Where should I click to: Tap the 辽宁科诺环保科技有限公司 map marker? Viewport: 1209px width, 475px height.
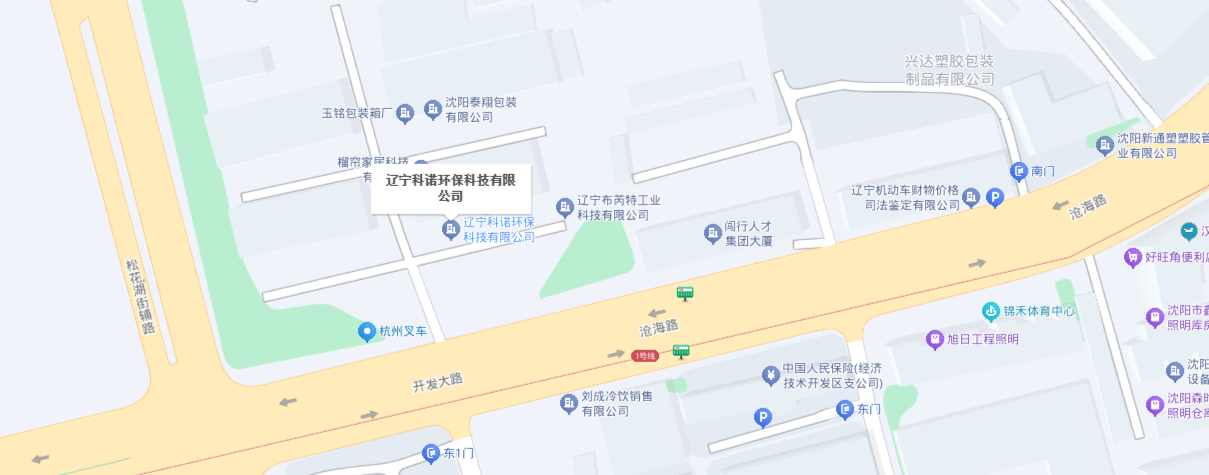[x=451, y=230]
